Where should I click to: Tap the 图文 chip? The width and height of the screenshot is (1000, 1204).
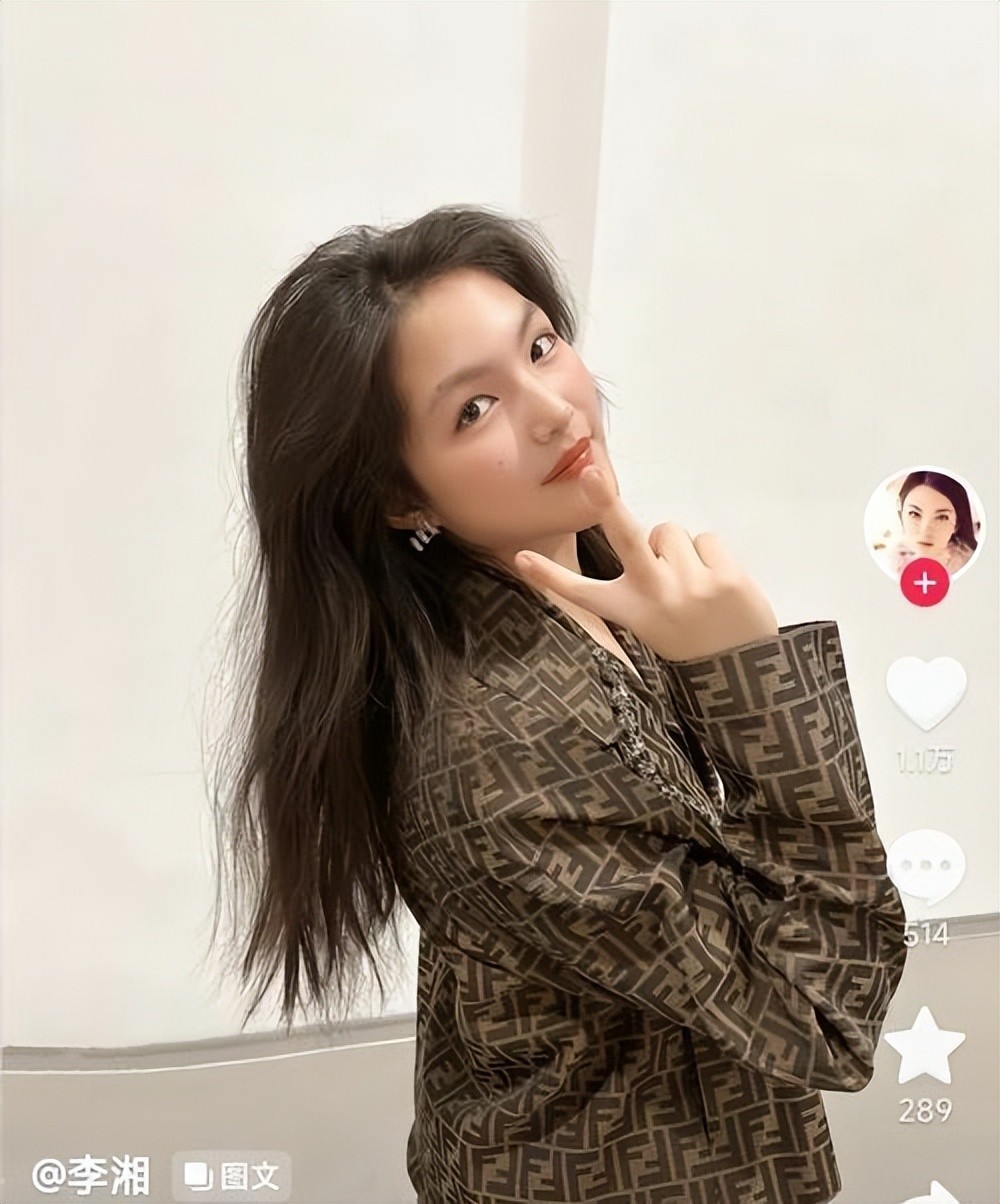(231, 1176)
